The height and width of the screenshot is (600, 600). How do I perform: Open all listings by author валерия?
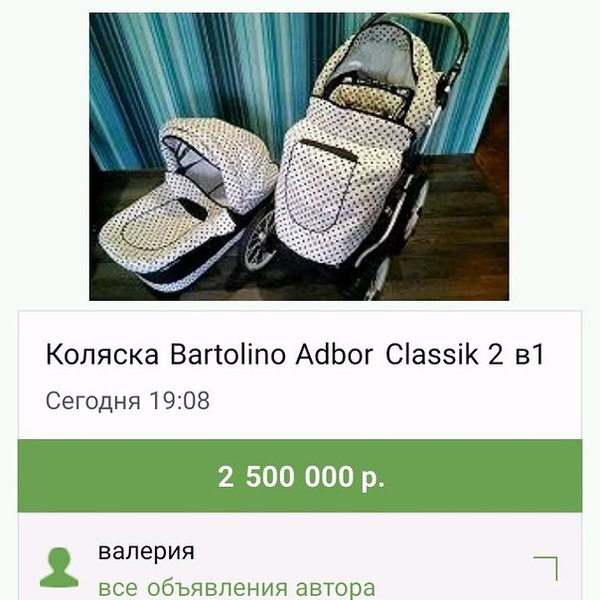pyautogui.click(x=237, y=587)
